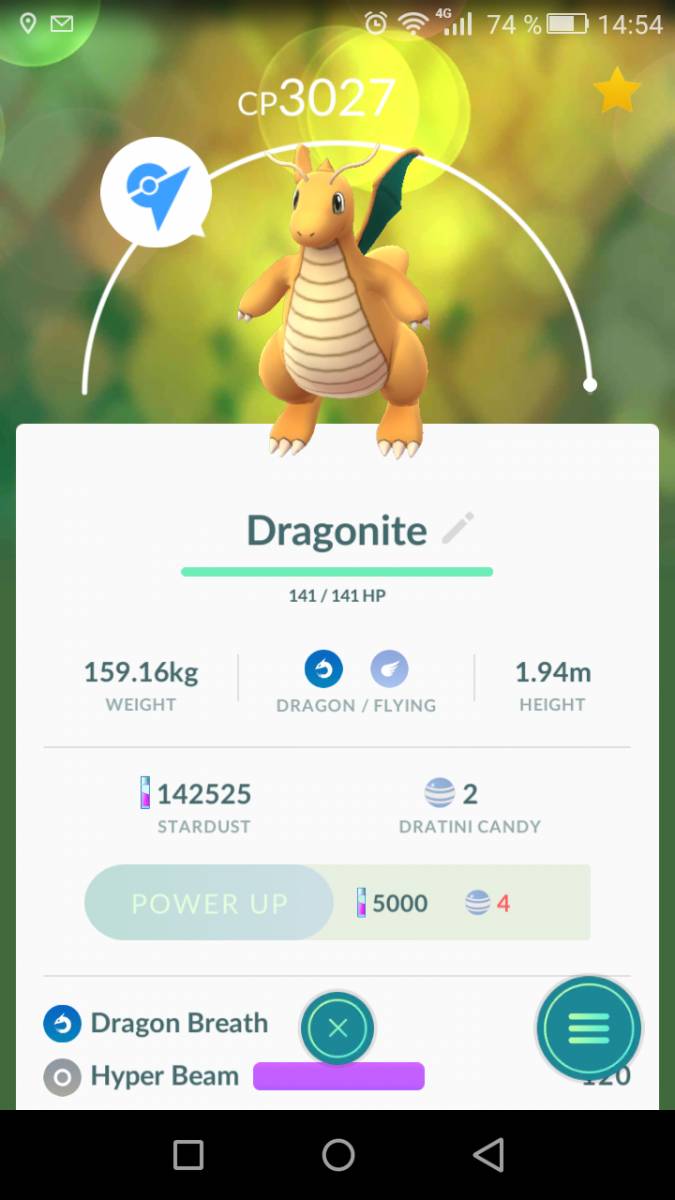Open the green hamburger menu button
The width and height of the screenshot is (675, 1200).
pyautogui.click(x=589, y=1029)
